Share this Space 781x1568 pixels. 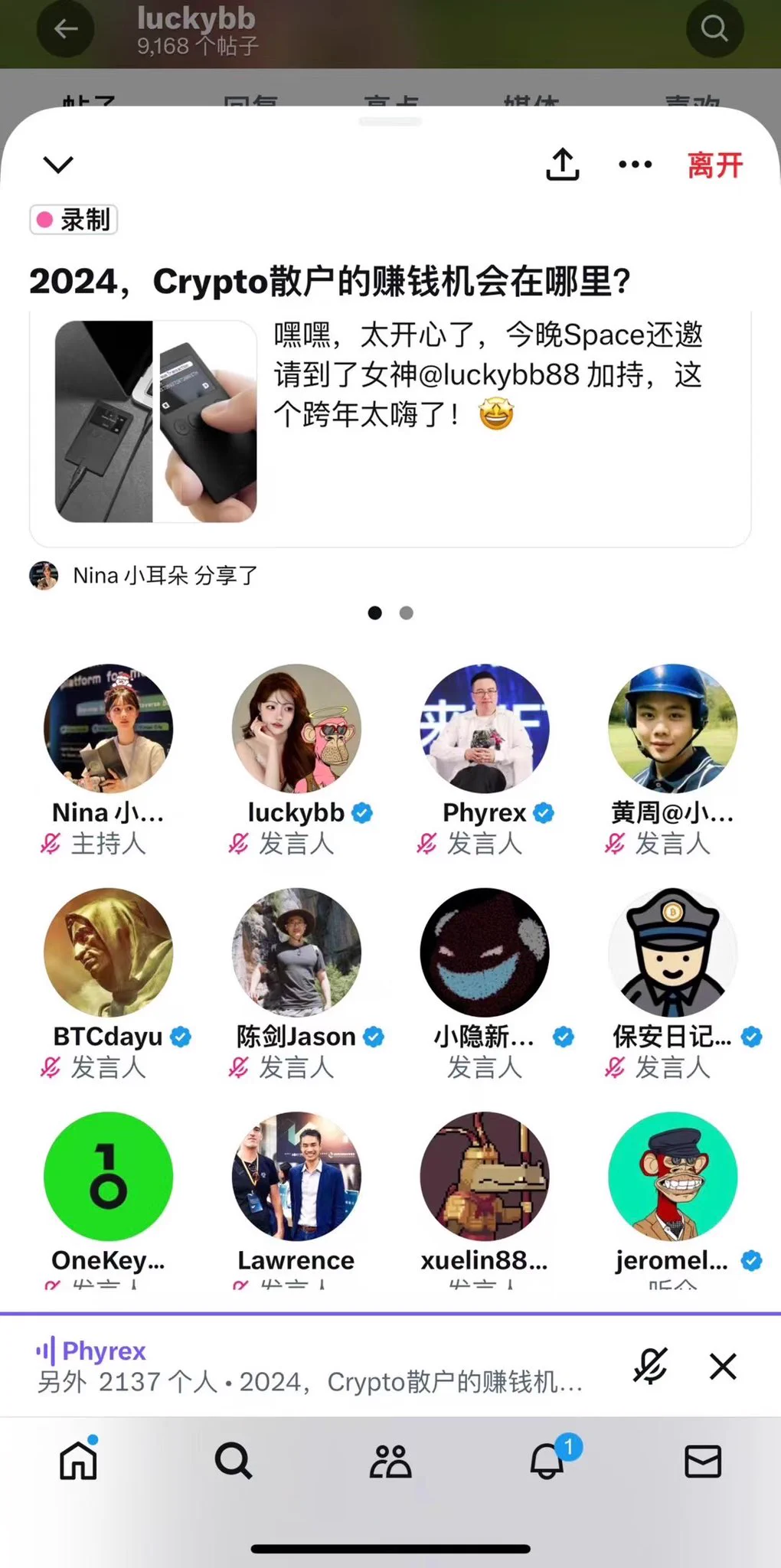pyautogui.click(x=562, y=164)
